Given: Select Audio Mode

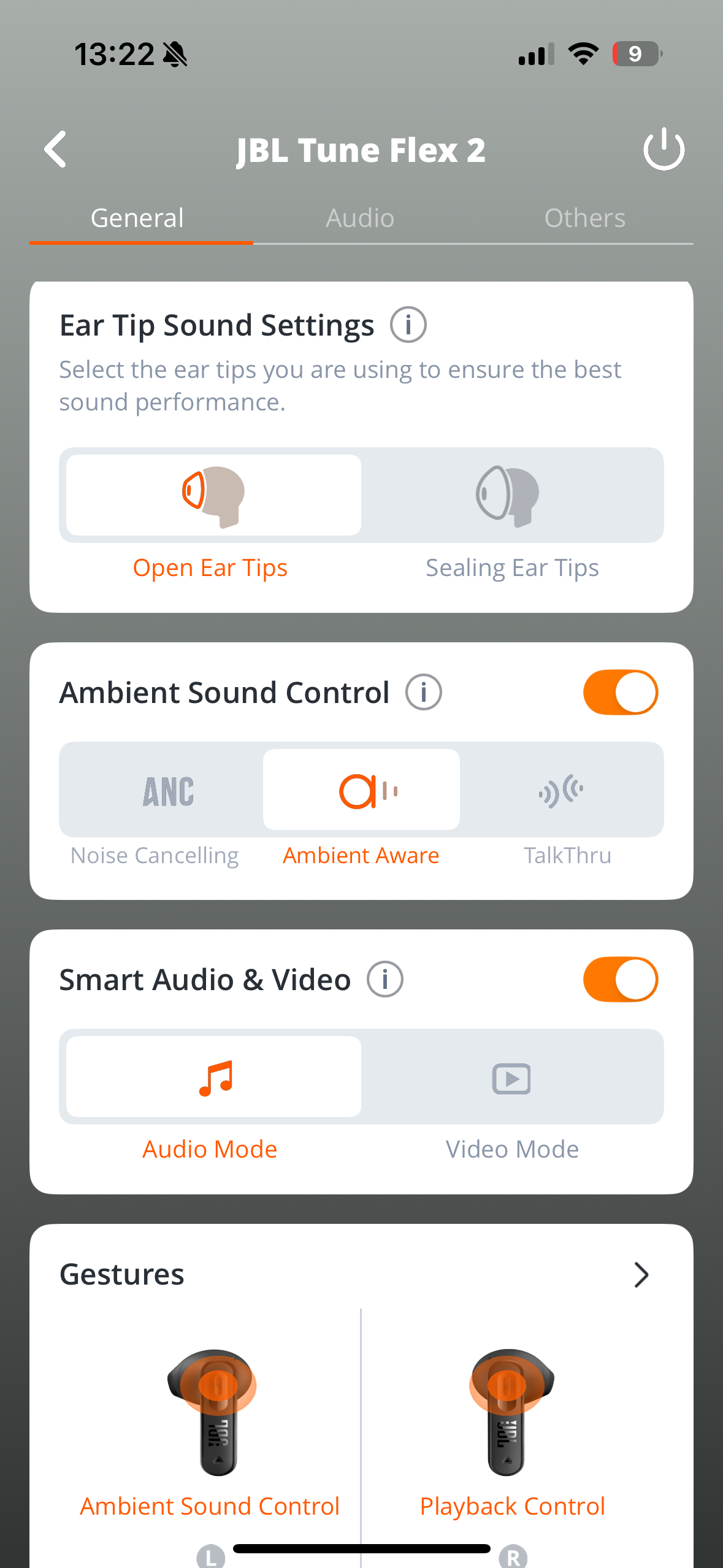Looking at the screenshot, I should [213, 1077].
